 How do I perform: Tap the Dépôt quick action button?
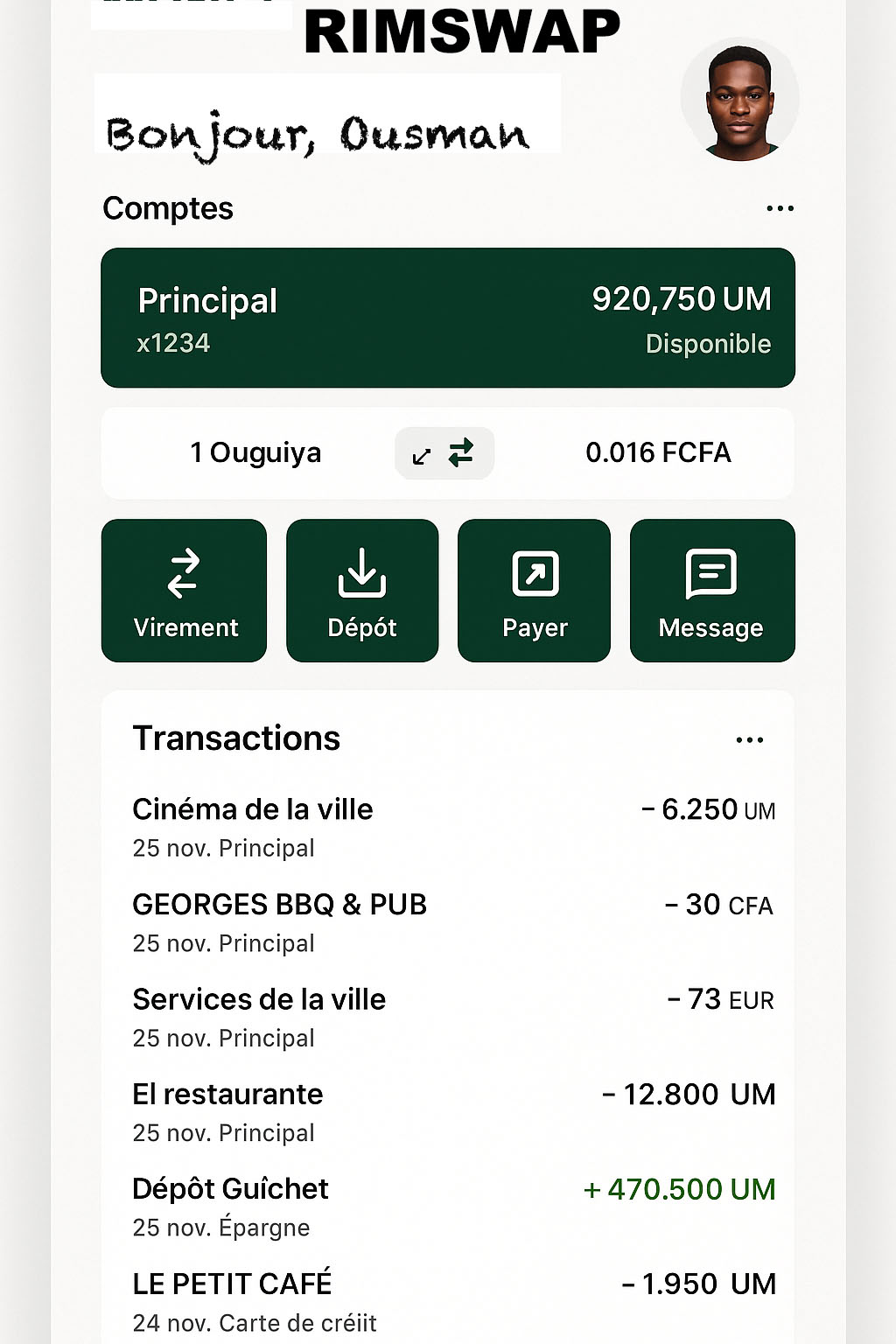361,591
